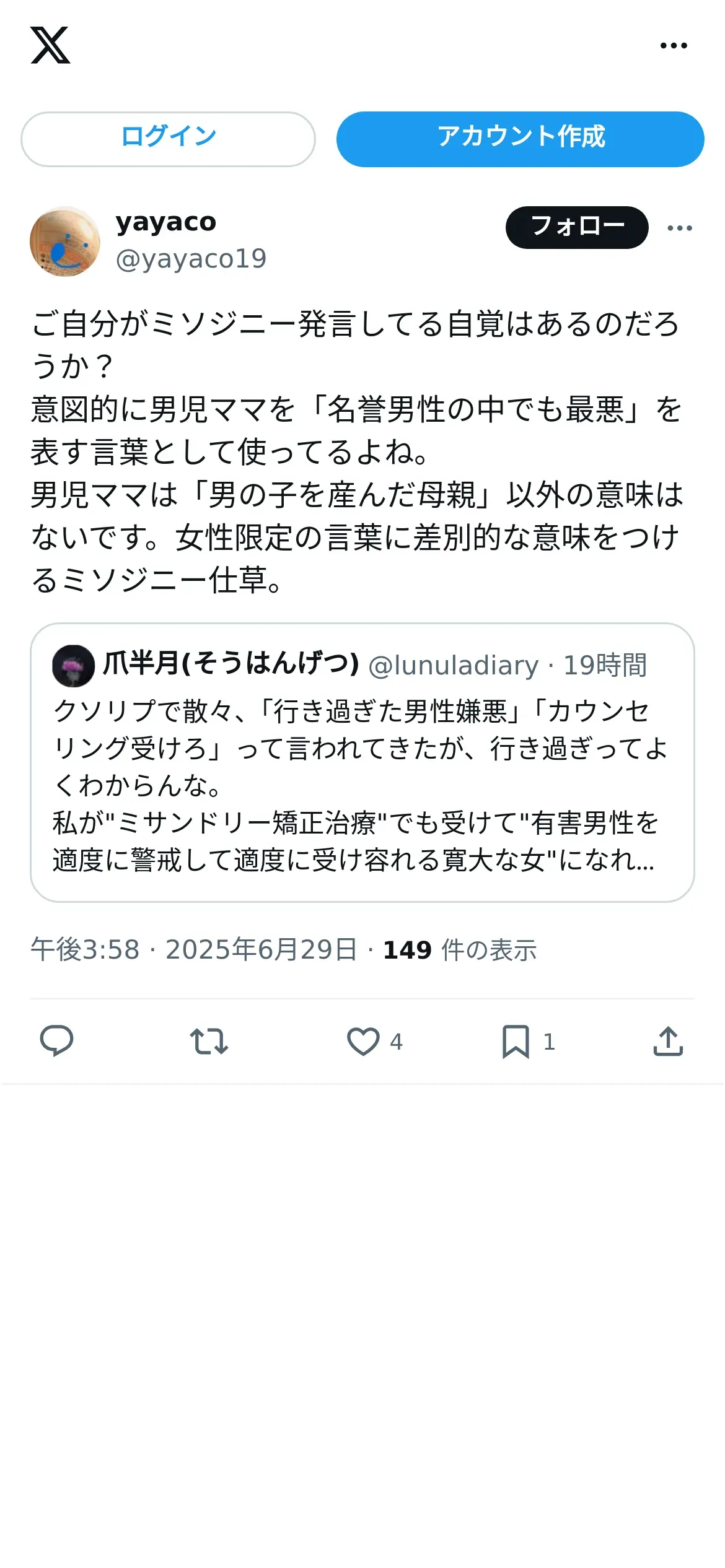Open the top-right overflow menu
Viewport: 725px width, 1568px height.
[x=674, y=45]
